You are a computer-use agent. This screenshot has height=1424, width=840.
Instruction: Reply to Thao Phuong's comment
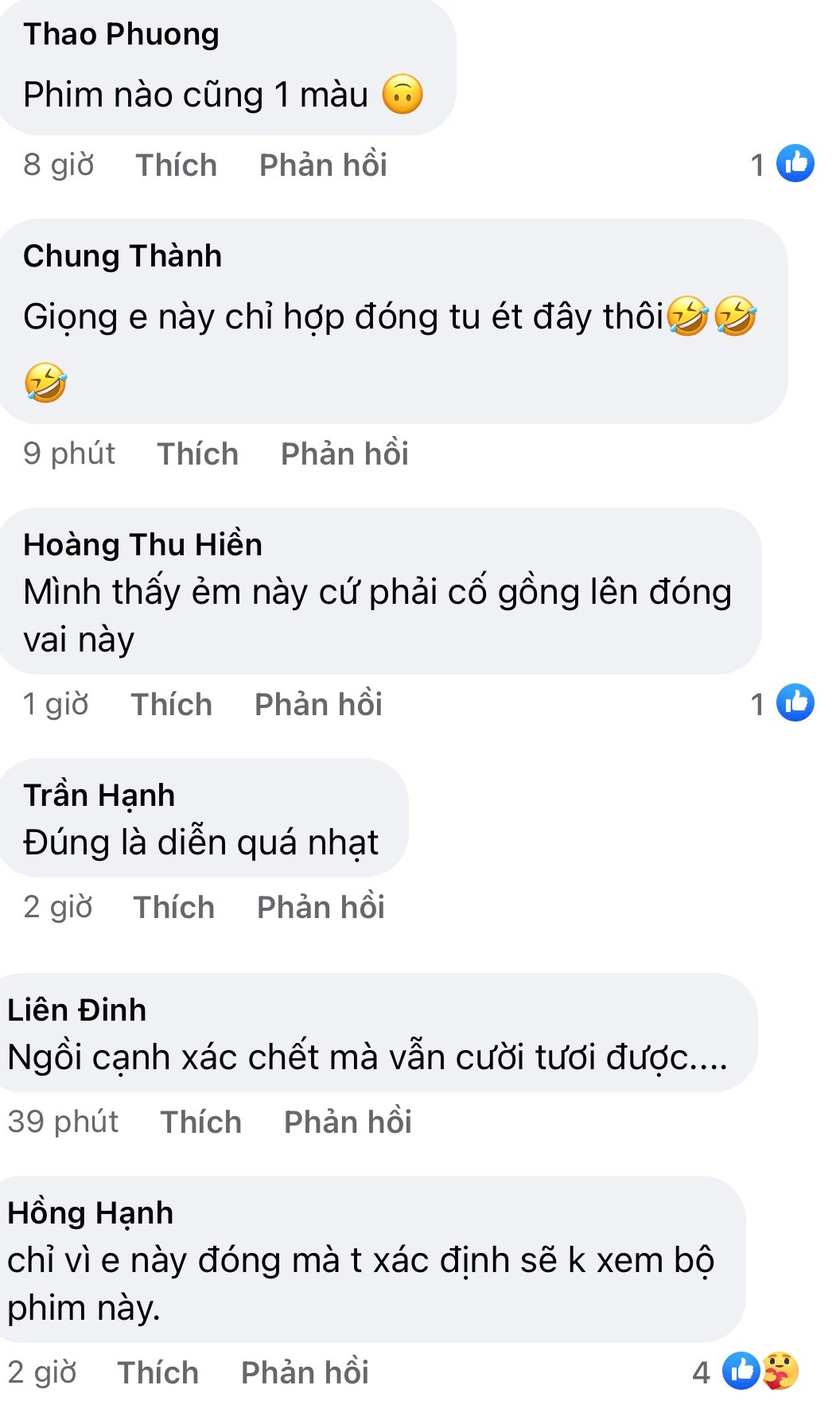[323, 165]
